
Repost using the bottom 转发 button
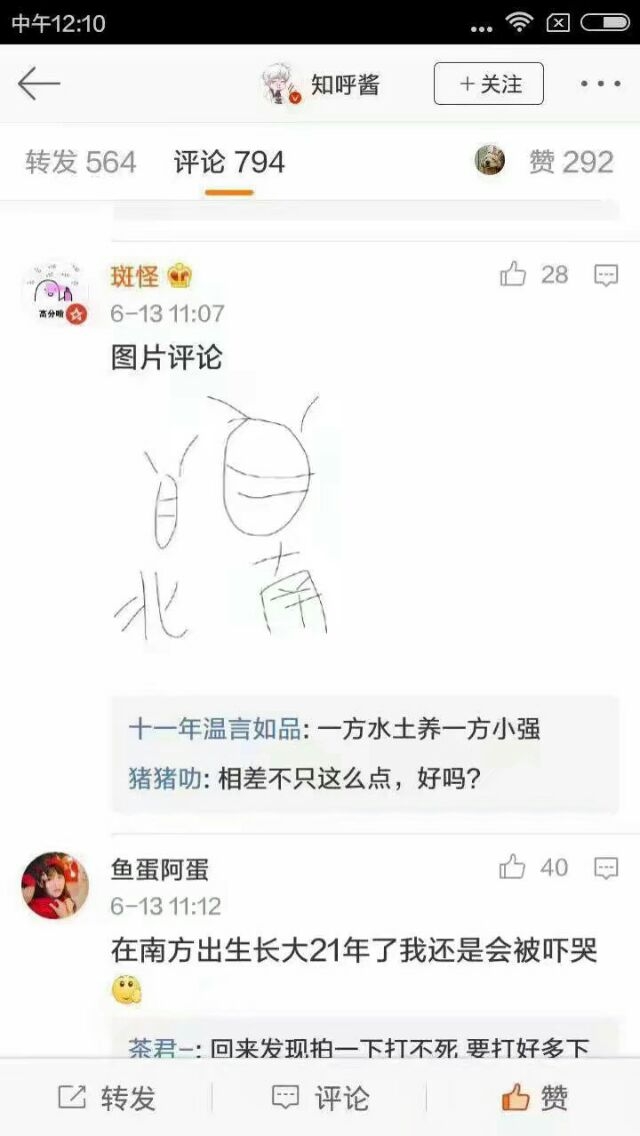[107, 1098]
